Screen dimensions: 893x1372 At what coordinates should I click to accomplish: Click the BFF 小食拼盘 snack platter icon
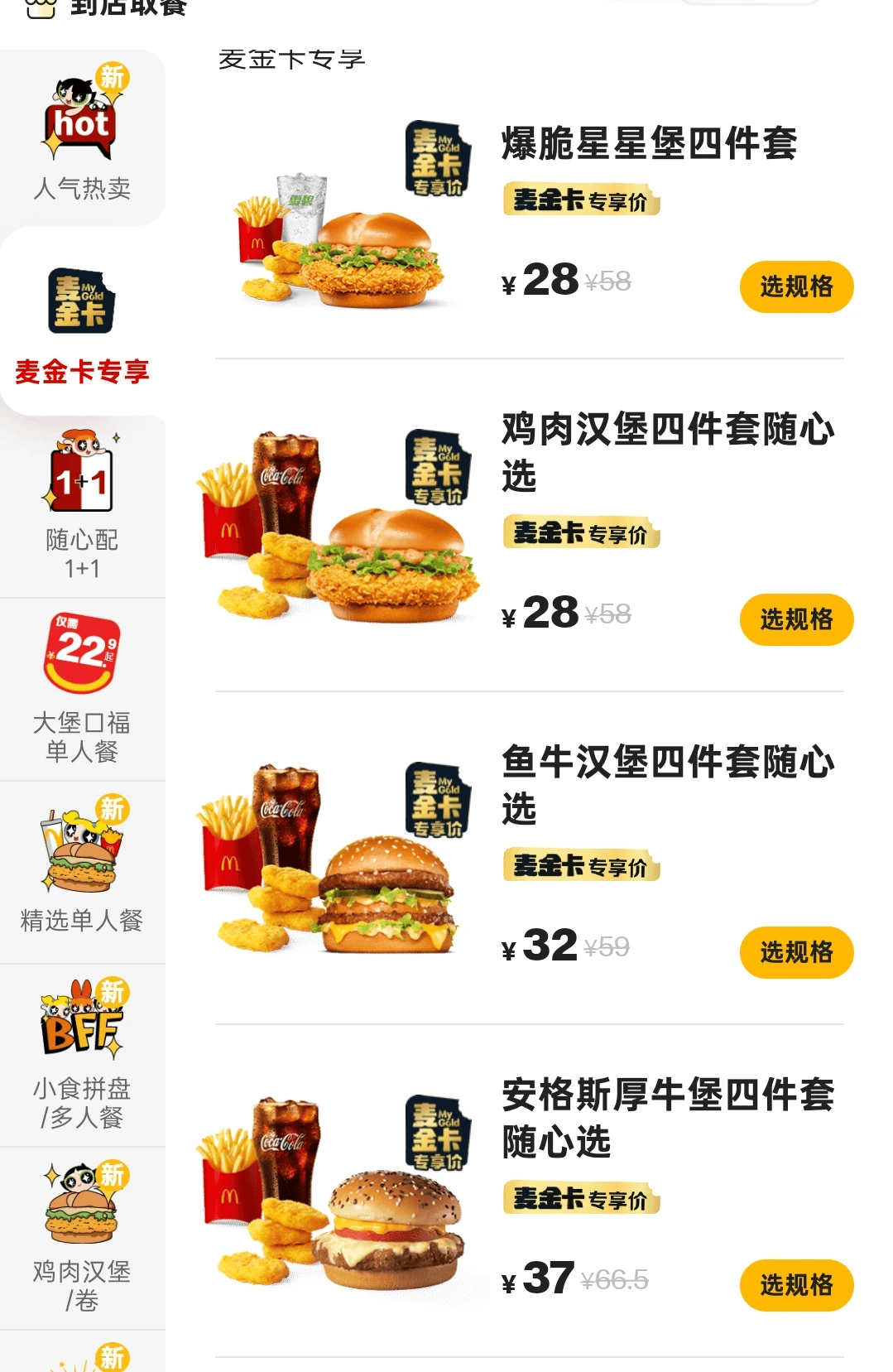(83, 1023)
